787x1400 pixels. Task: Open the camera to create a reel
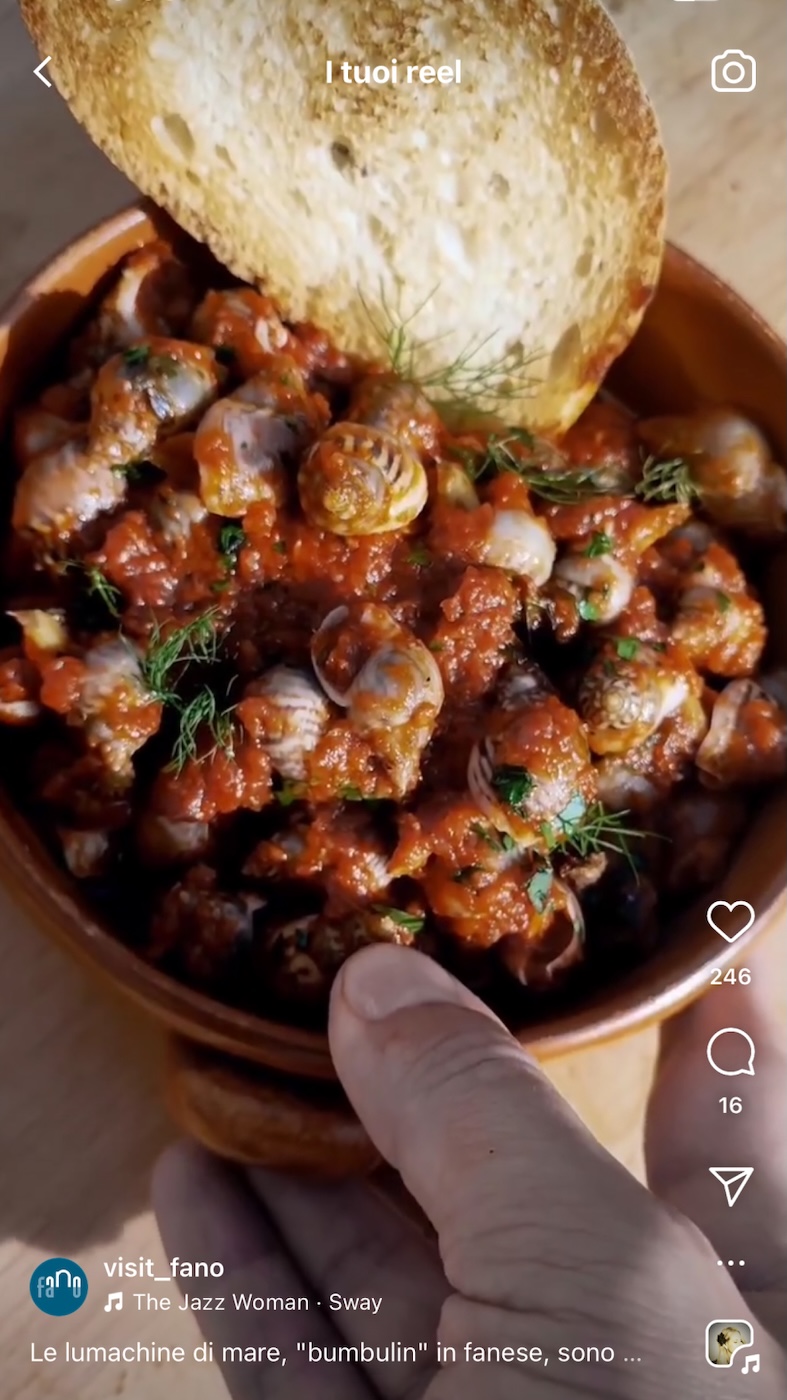coord(733,72)
